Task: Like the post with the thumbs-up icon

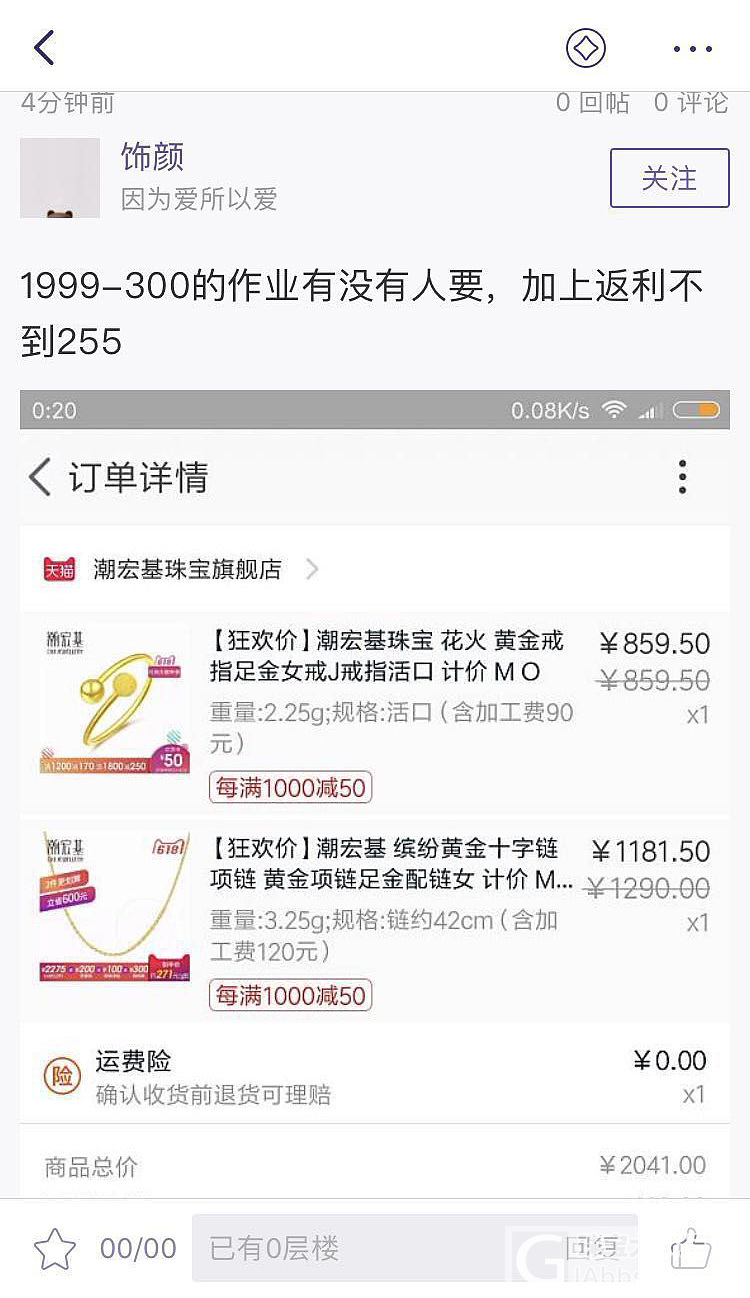Action: (x=690, y=1248)
